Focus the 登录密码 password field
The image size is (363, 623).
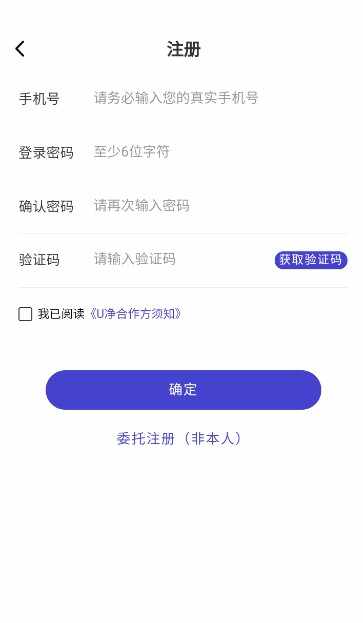coord(220,152)
